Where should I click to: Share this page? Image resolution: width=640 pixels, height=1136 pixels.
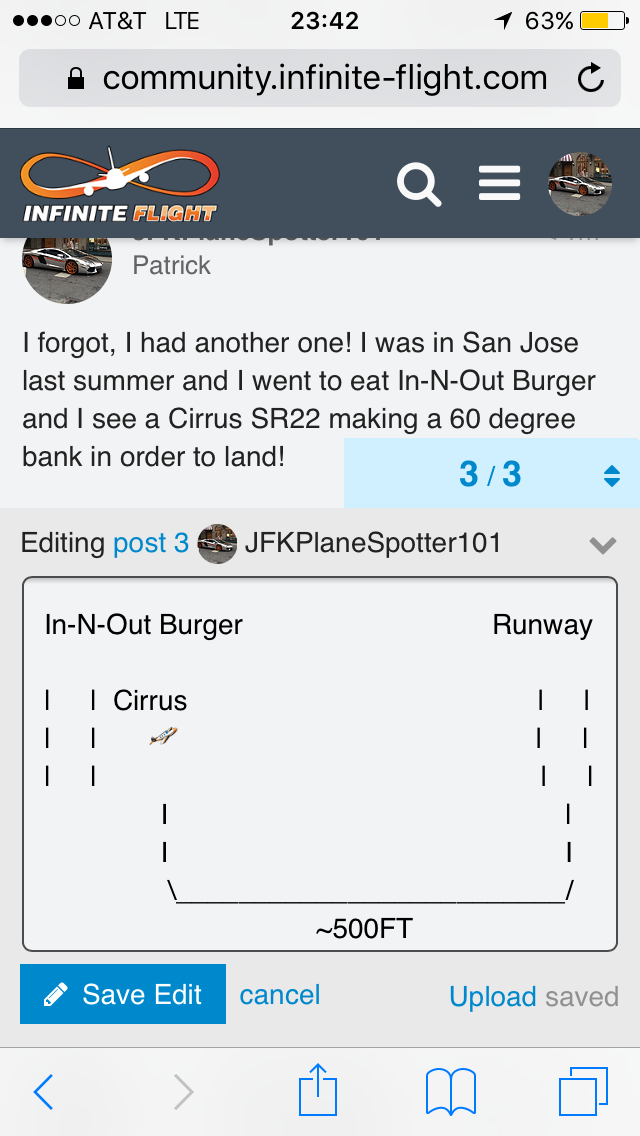(319, 1090)
